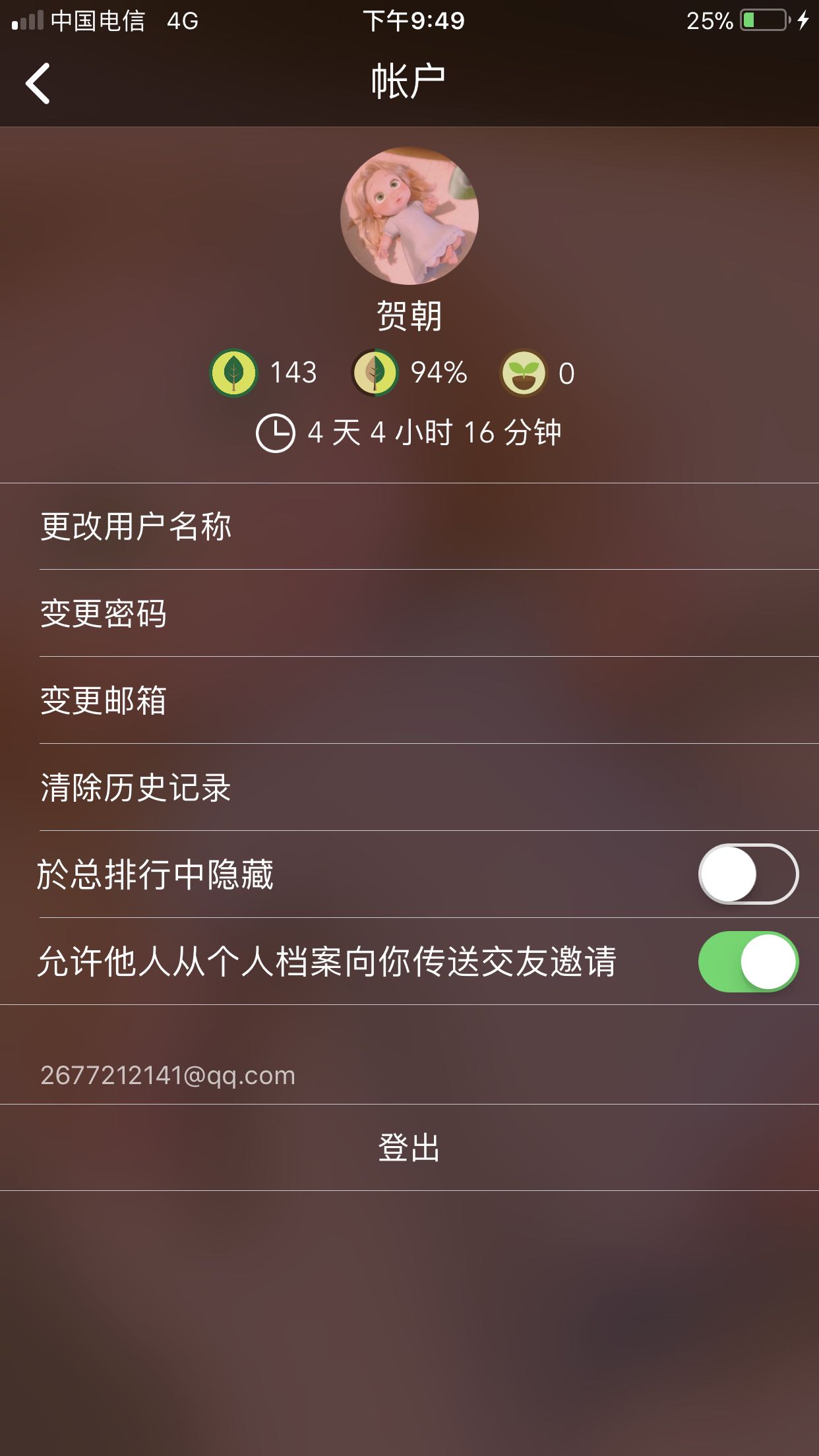
Task: Open 更改用户名称 setting
Action: coord(409,526)
